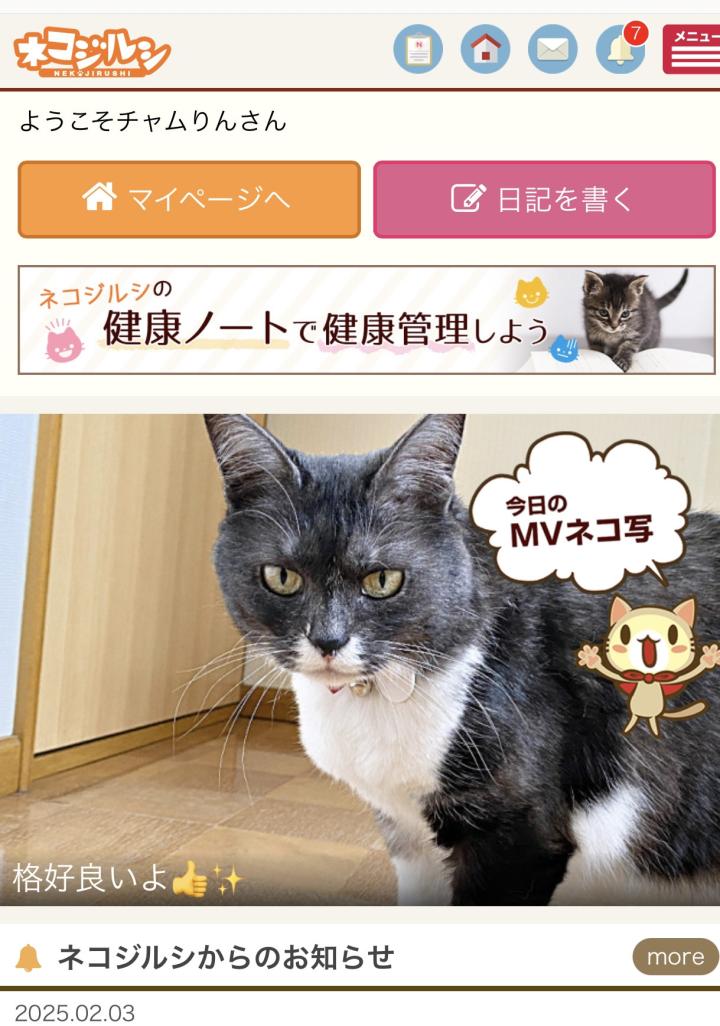This screenshot has width=720, height=1026.
Task: Open the Nekojirushi logo home link
Action: pyautogui.click(x=92, y=52)
